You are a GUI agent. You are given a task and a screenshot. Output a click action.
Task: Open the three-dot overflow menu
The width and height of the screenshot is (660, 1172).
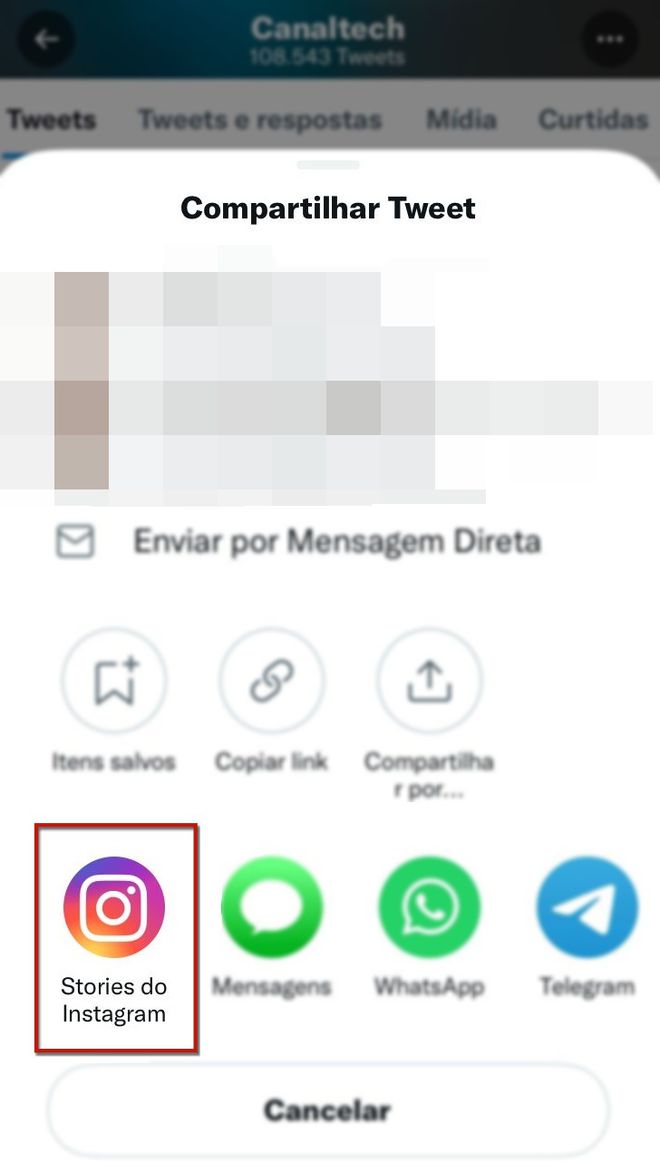(x=610, y=38)
